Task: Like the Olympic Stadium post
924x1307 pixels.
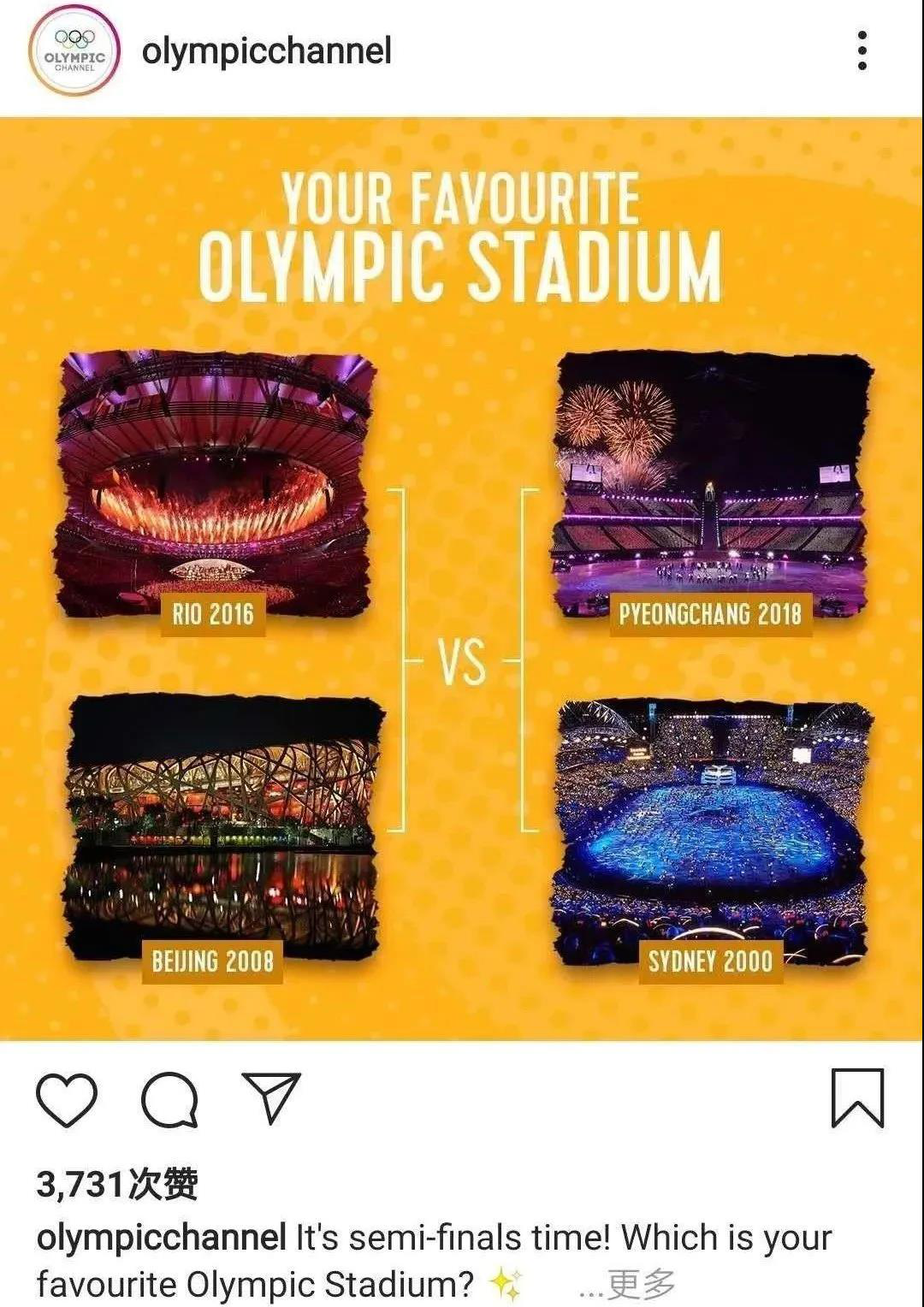Action: [67, 1099]
